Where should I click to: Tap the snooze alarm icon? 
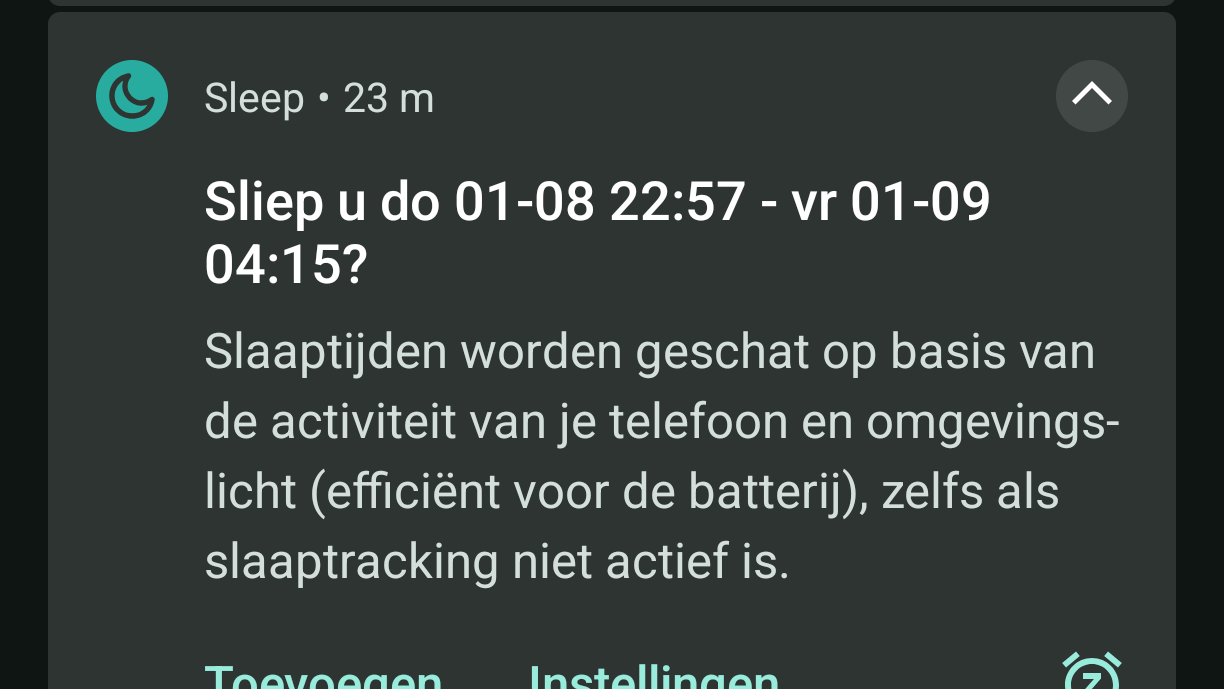(x=1091, y=672)
